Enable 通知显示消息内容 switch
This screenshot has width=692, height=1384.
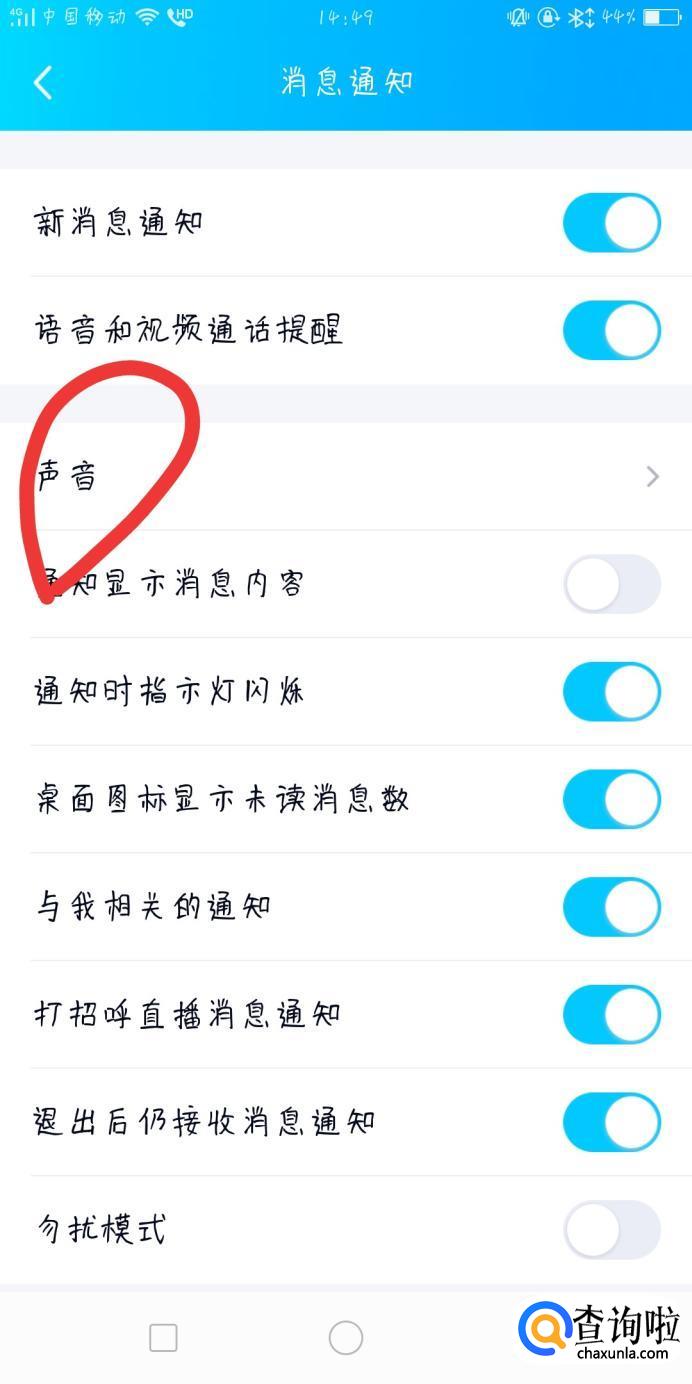(x=611, y=584)
